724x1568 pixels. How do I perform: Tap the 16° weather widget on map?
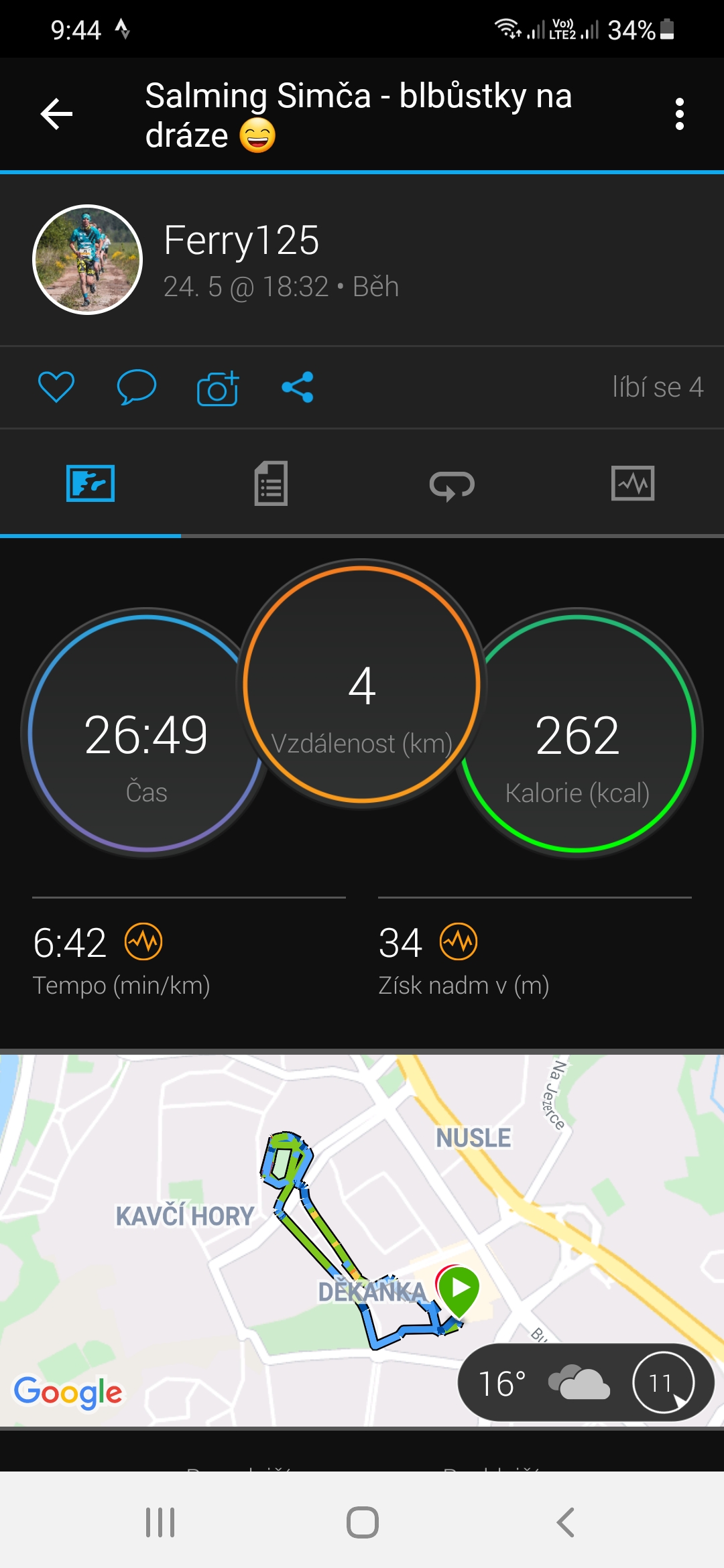tap(586, 1382)
